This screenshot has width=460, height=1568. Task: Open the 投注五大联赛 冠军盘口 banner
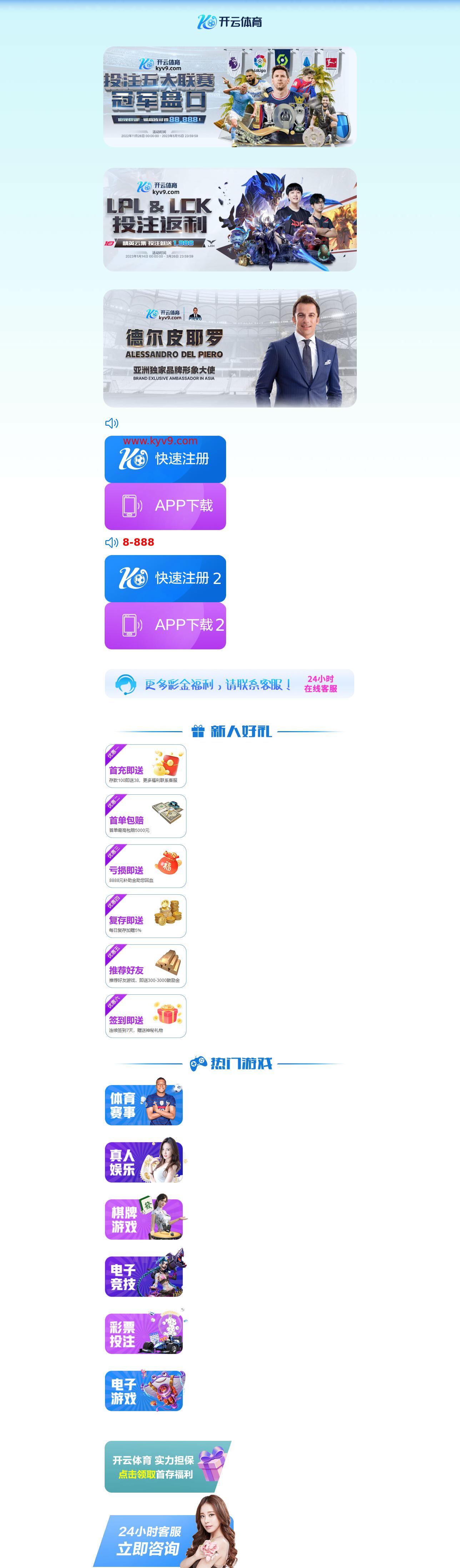pos(229,97)
